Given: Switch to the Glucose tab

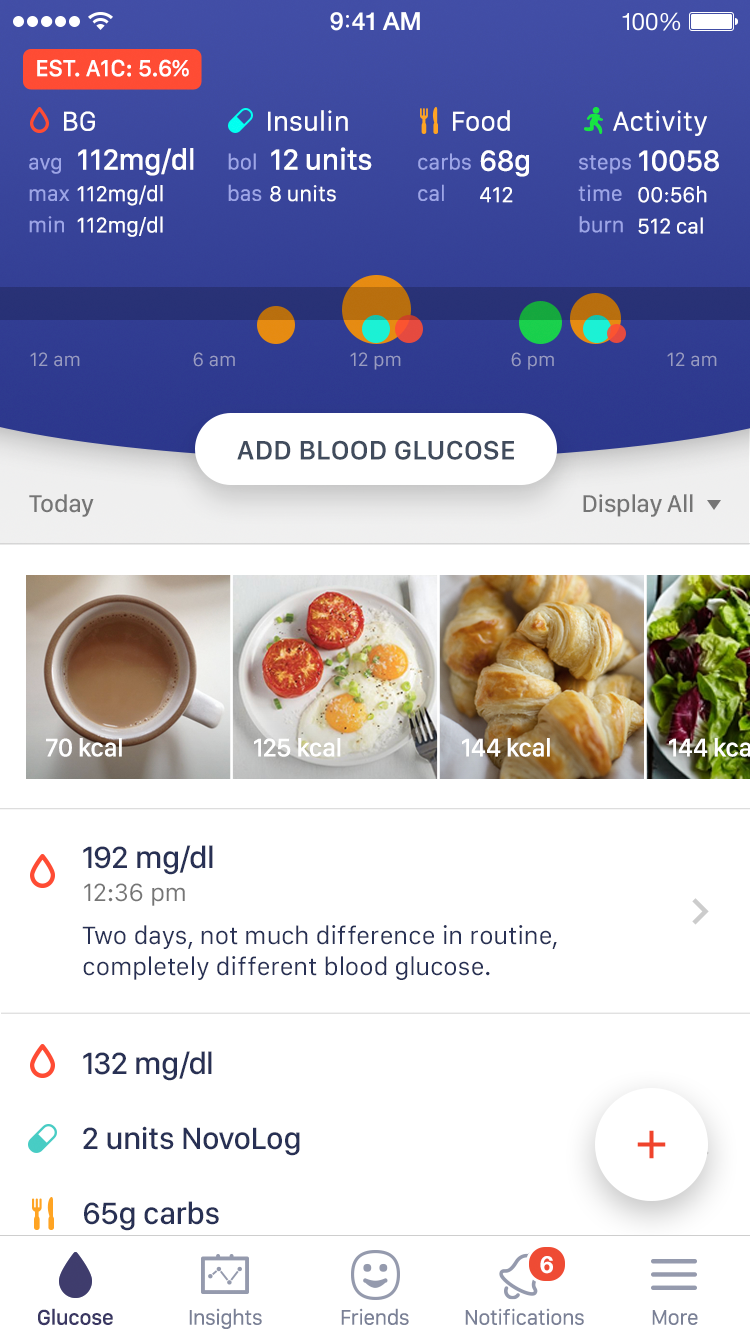Looking at the screenshot, I should (x=75, y=1290).
